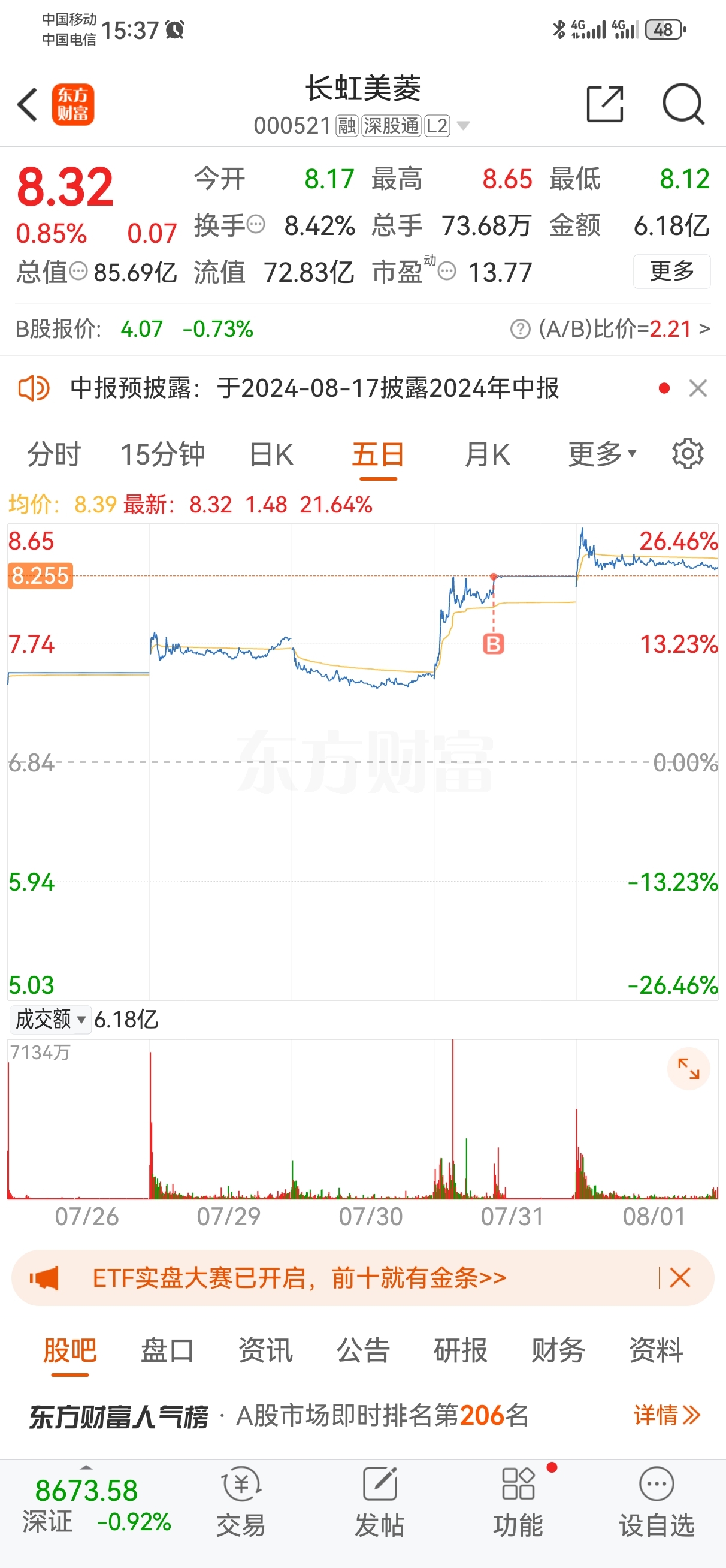Open chart settings via the gear icon
This screenshot has height=1568, width=726.
point(687,454)
